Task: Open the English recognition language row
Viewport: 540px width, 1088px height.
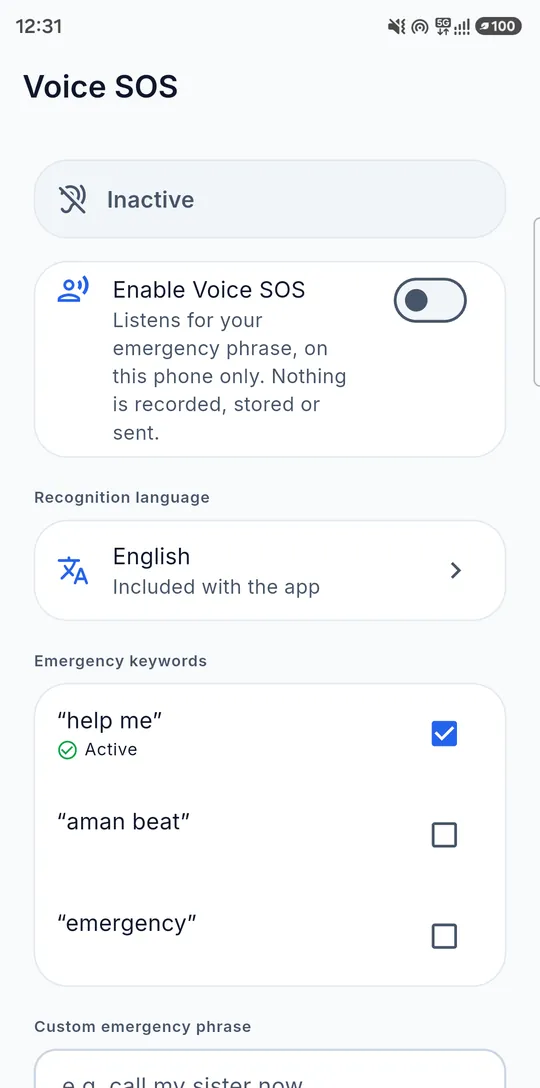Action: click(270, 570)
